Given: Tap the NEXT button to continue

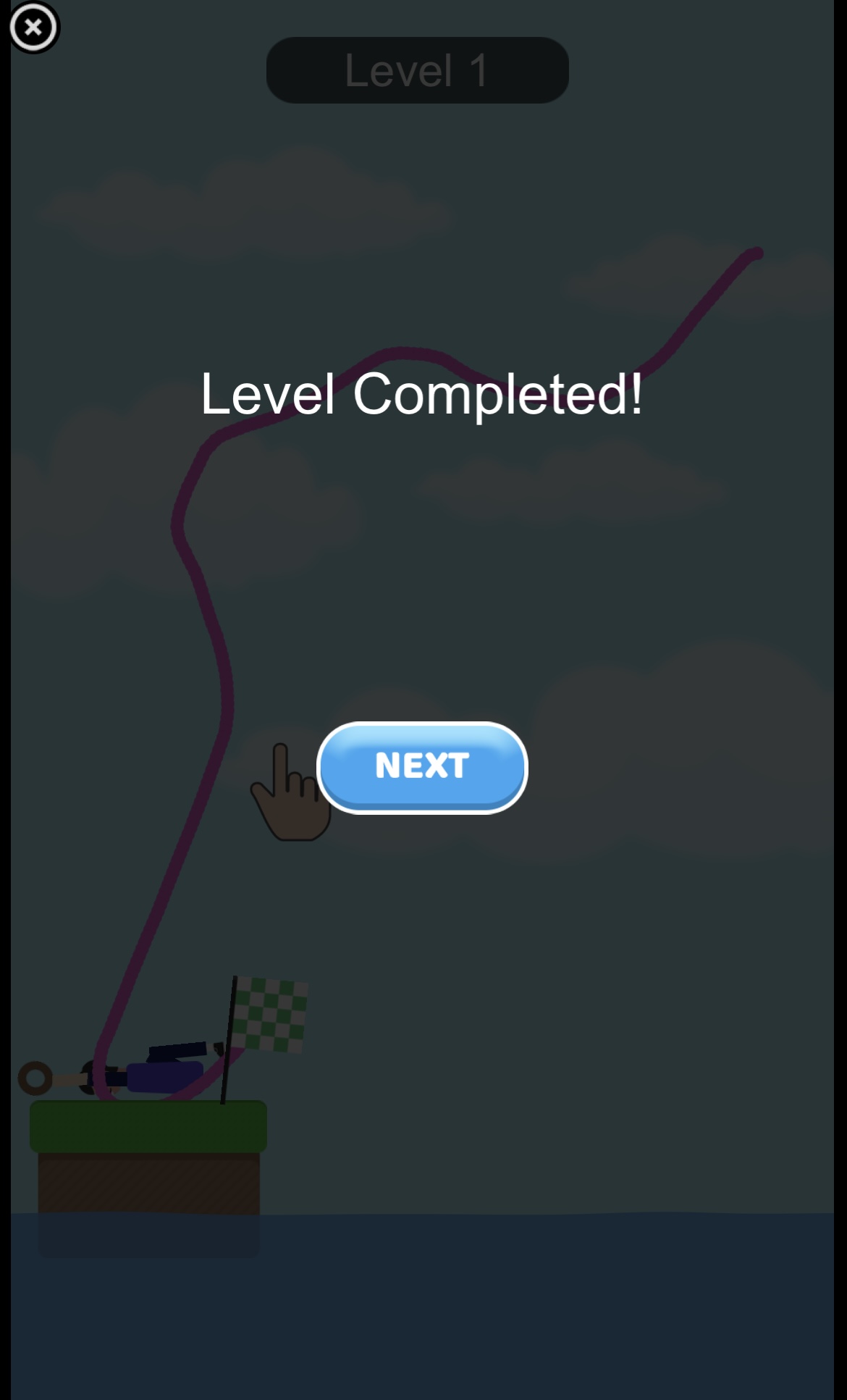Looking at the screenshot, I should (422, 767).
